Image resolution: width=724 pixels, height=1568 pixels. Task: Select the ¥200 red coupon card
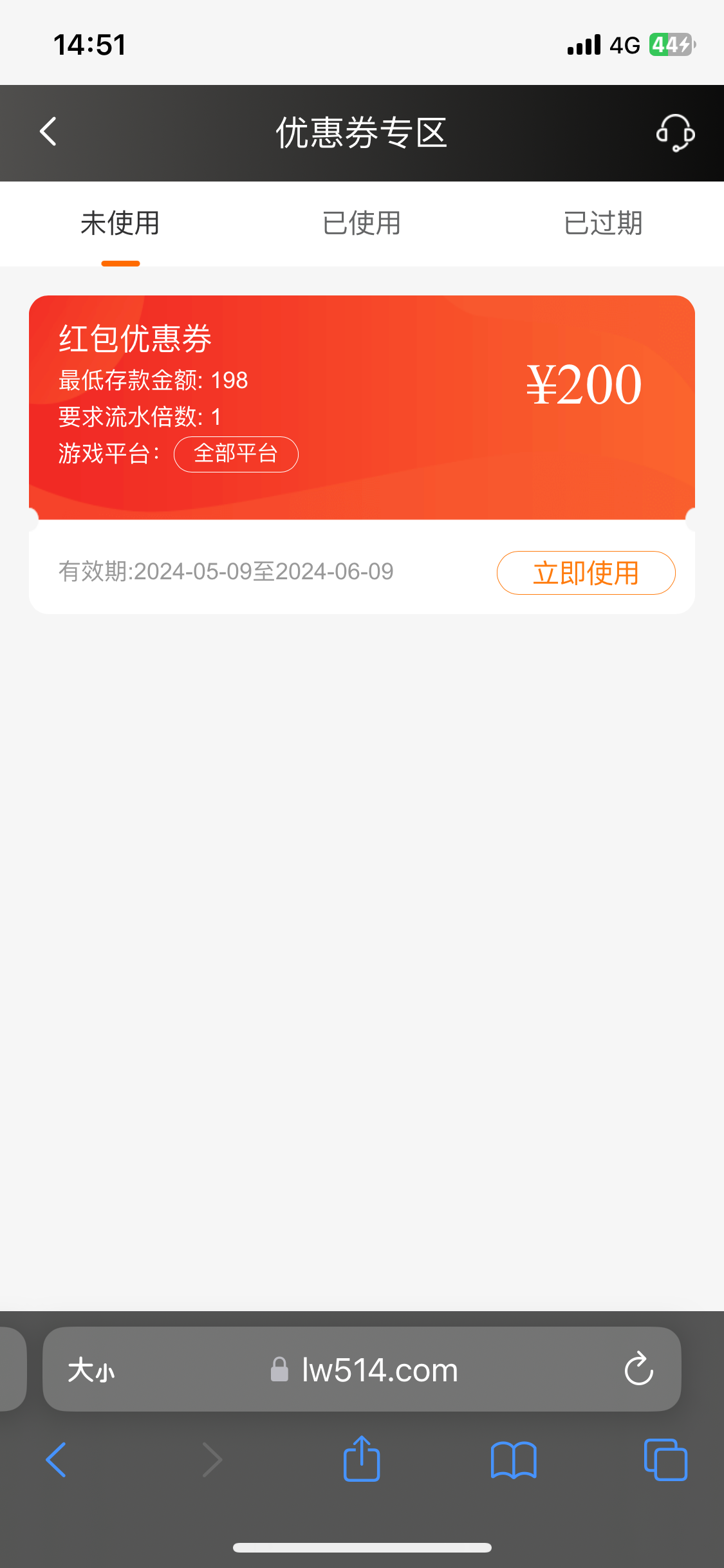[x=362, y=406]
